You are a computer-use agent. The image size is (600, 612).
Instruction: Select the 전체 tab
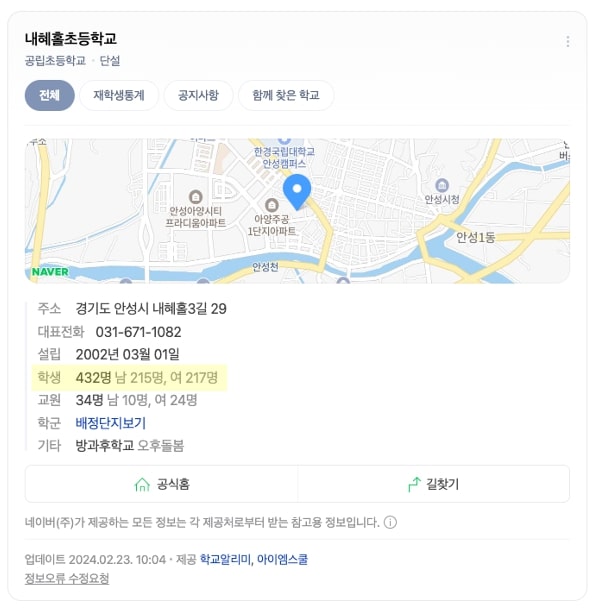[50, 96]
